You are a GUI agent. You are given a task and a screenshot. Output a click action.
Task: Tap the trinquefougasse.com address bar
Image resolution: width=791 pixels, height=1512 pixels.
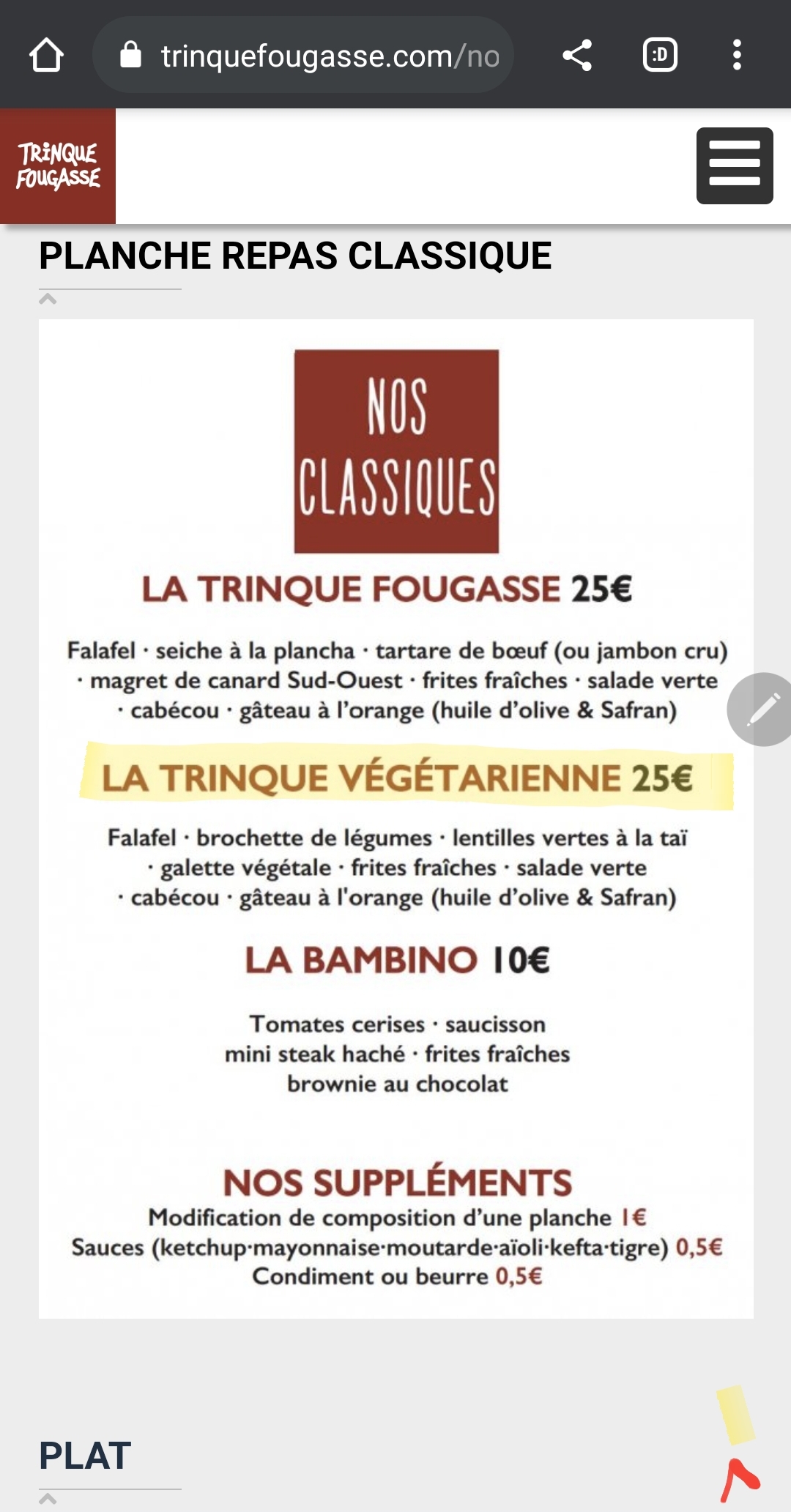pos(303,55)
